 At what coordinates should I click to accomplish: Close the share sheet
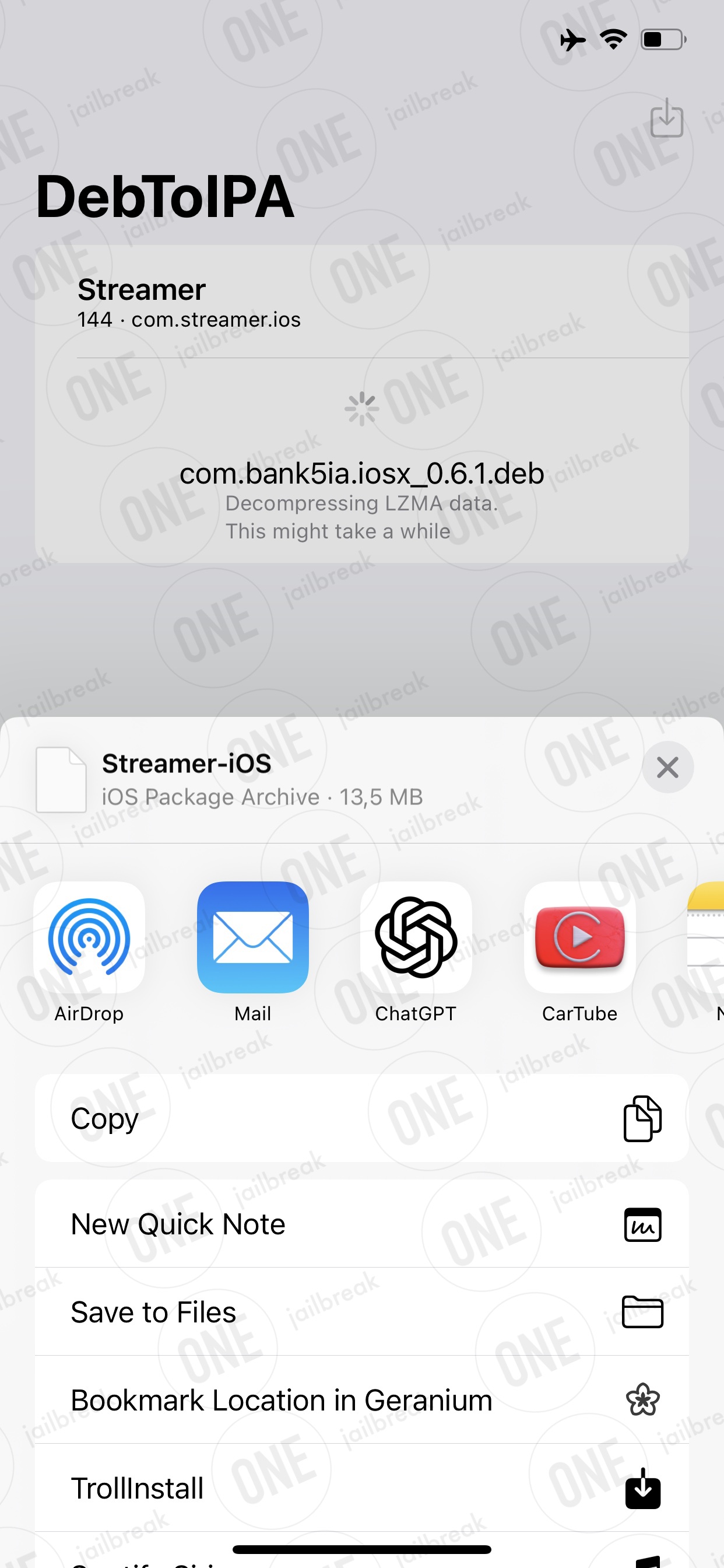667,767
